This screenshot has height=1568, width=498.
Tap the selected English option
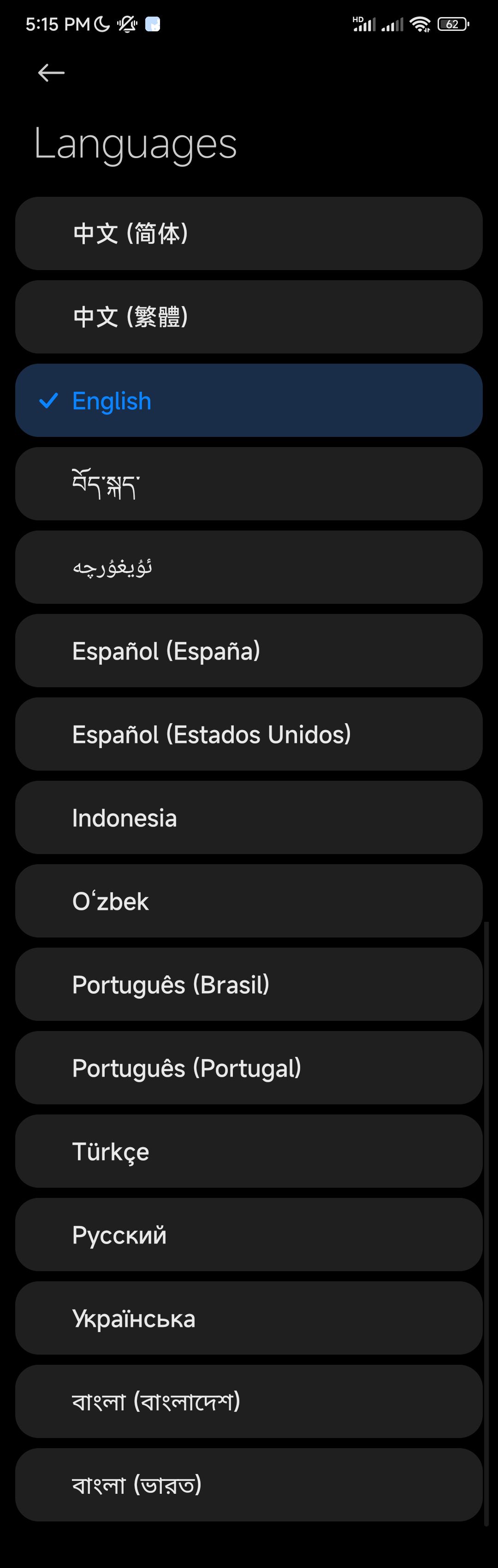[249, 401]
